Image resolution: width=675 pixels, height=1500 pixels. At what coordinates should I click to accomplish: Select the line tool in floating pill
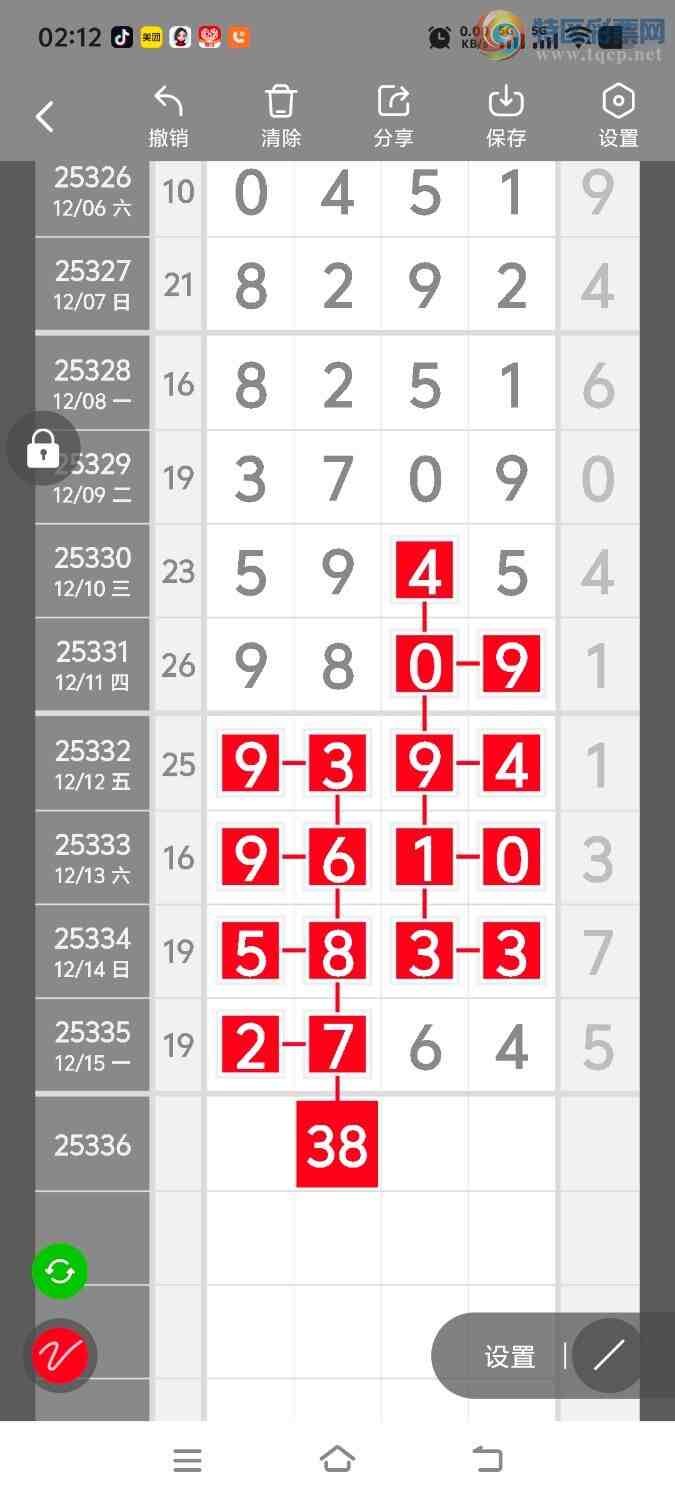tap(608, 1355)
